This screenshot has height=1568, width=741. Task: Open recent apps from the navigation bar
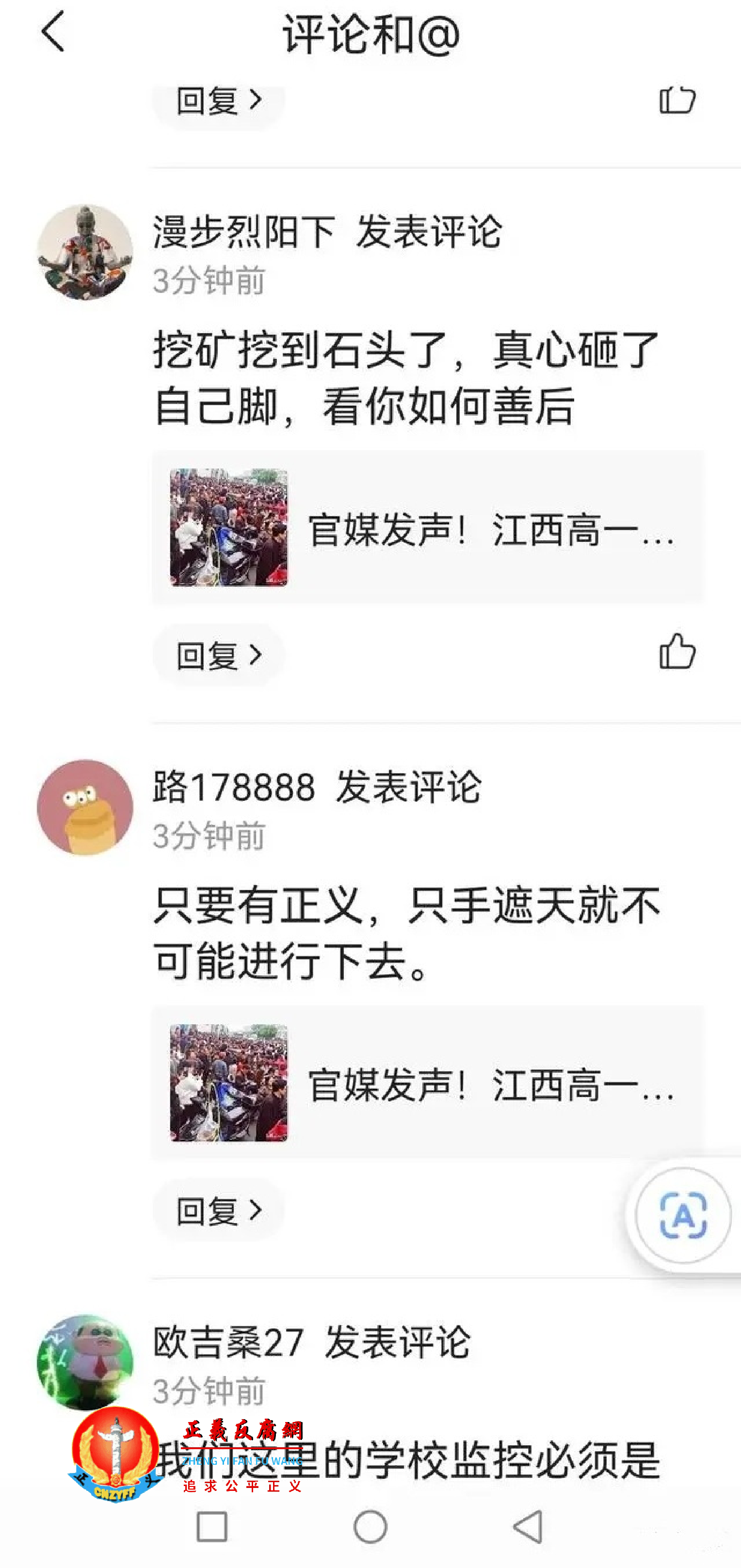pyautogui.click(x=212, y=1527)
